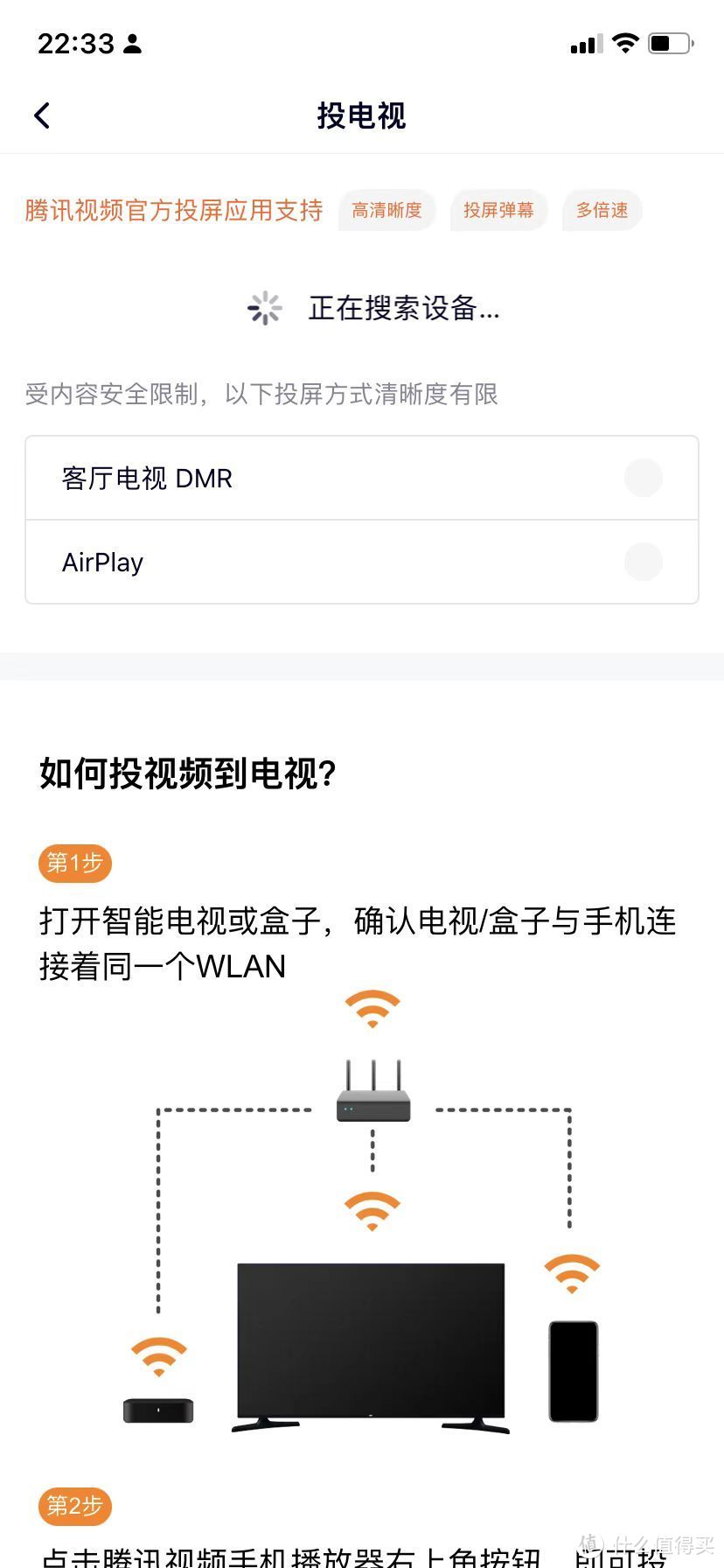Tap the back chevron to exit cast screen
The image size is (724, 1568).
coord(41,115)
